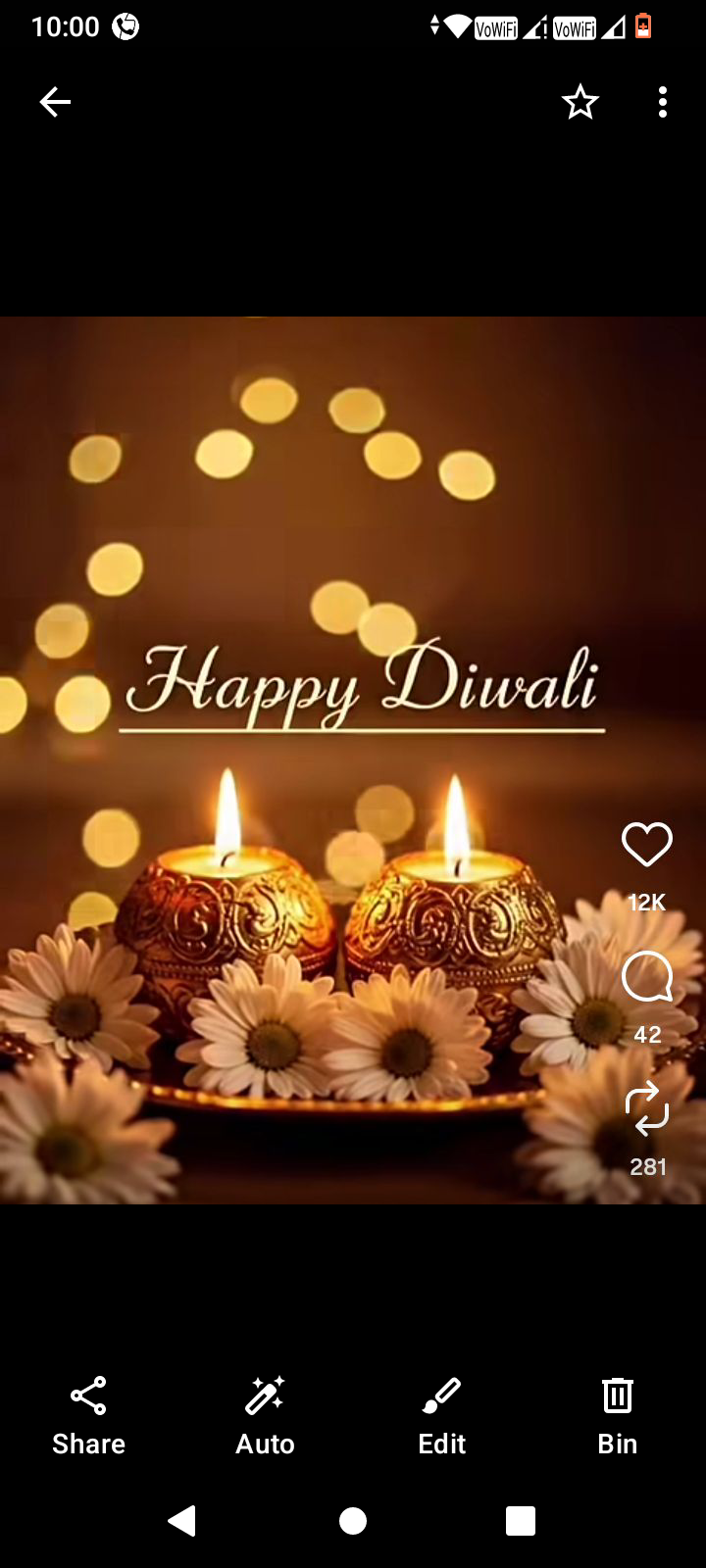Viewport: 706px width, 1568px height.
Task: Open the recent apps square button
Action: 521,1521
